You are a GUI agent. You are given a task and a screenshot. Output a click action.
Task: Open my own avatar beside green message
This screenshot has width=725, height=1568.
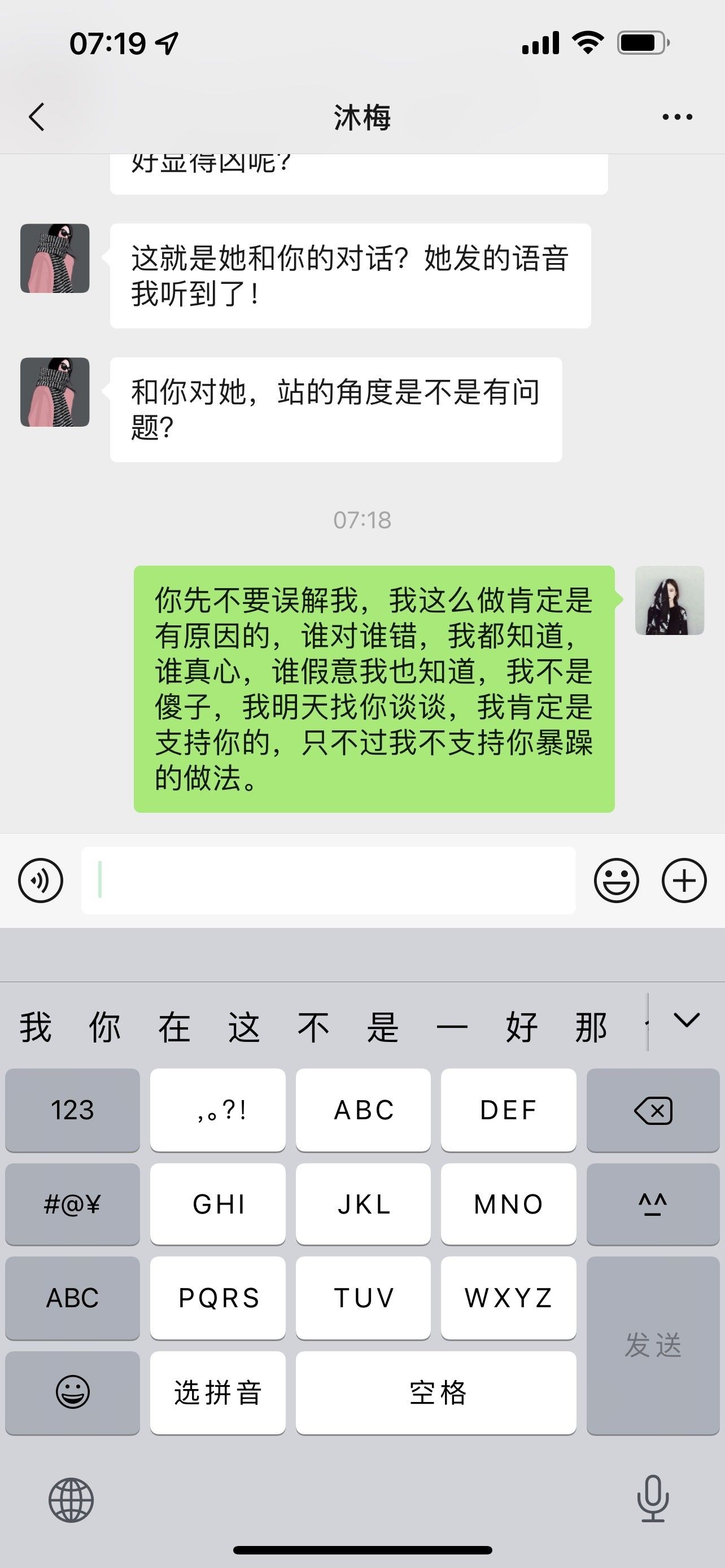pyautogui.click(x=670, y=601)
